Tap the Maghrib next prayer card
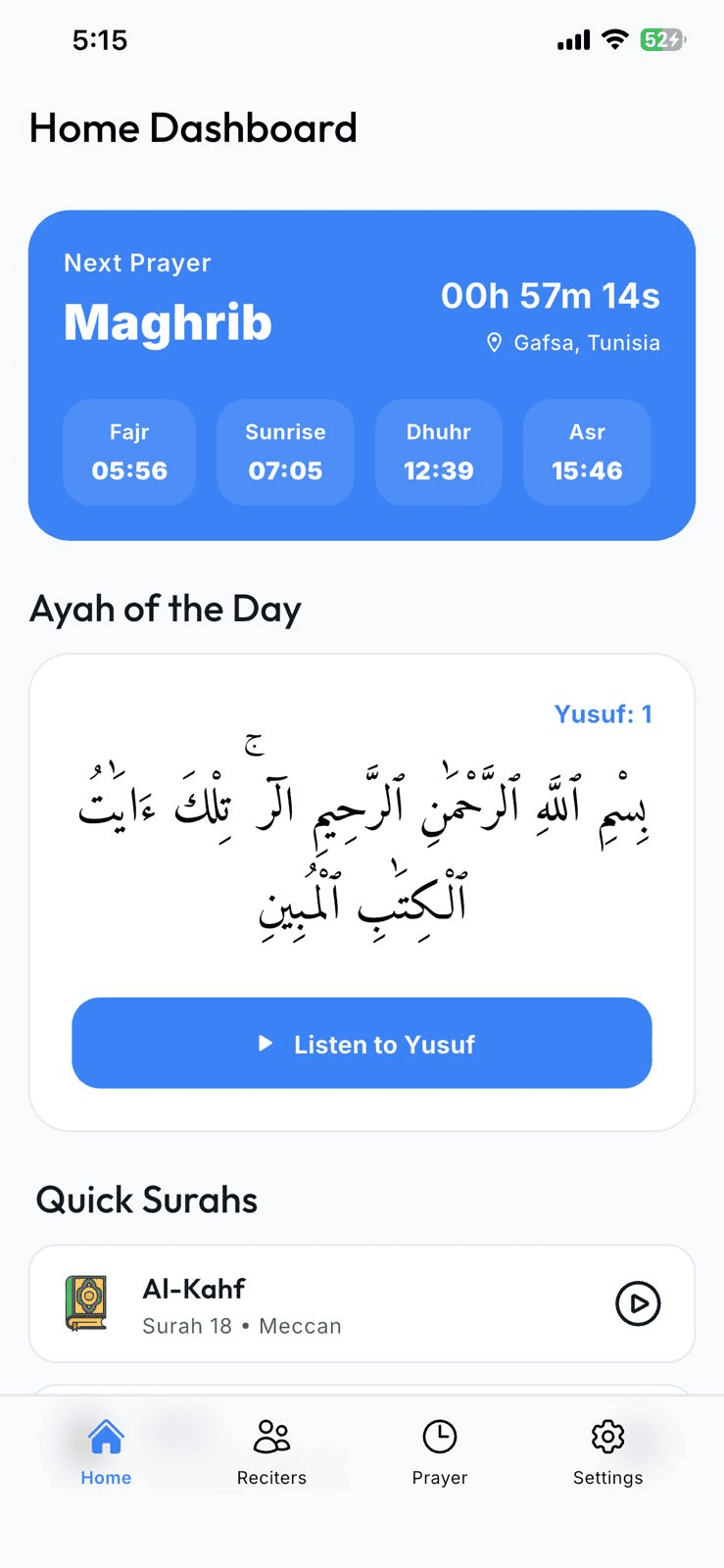The height and width of the screenshot is (1568, 724). [x=168, y=321]
